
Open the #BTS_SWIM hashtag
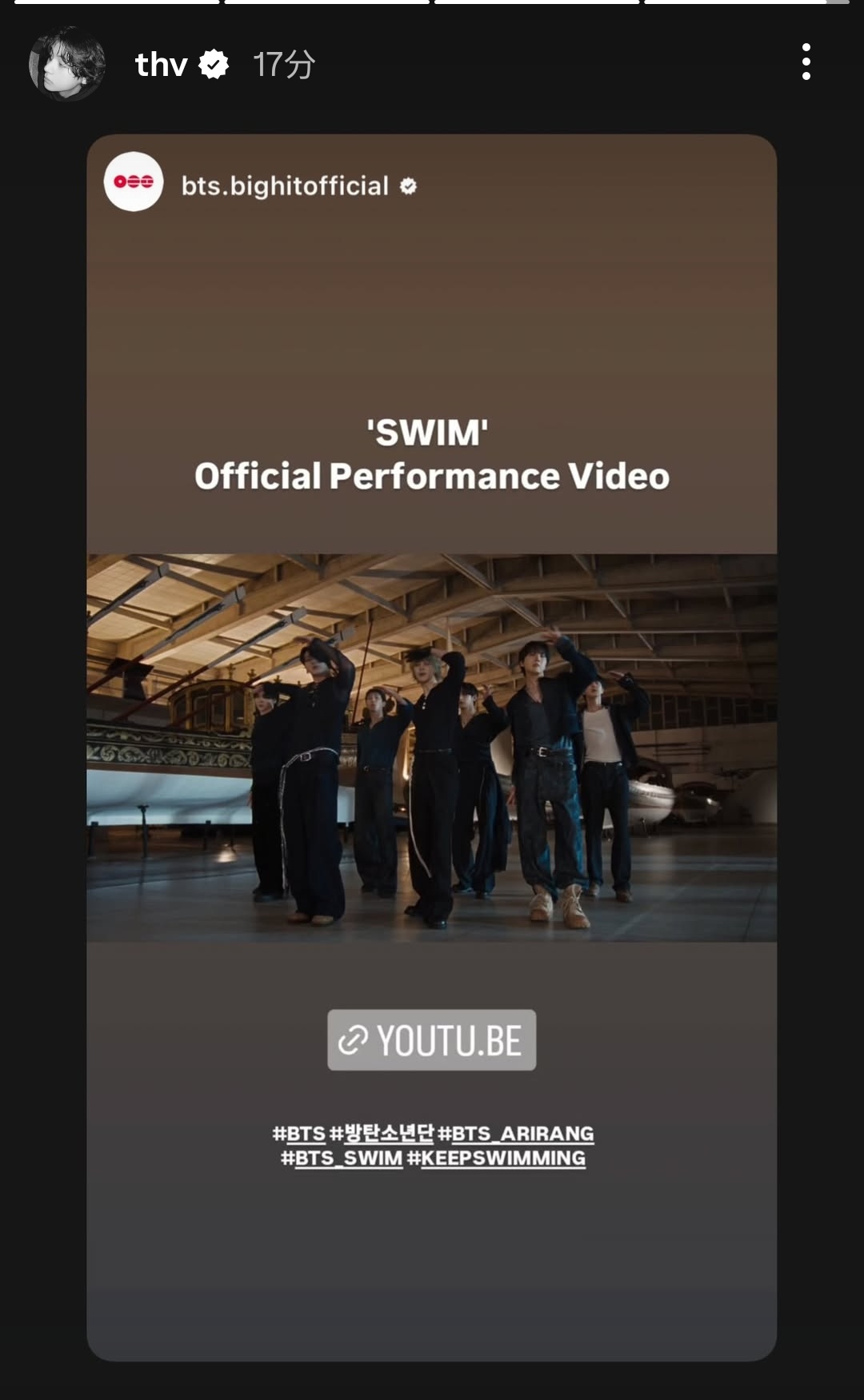(x=342, y=1159)
